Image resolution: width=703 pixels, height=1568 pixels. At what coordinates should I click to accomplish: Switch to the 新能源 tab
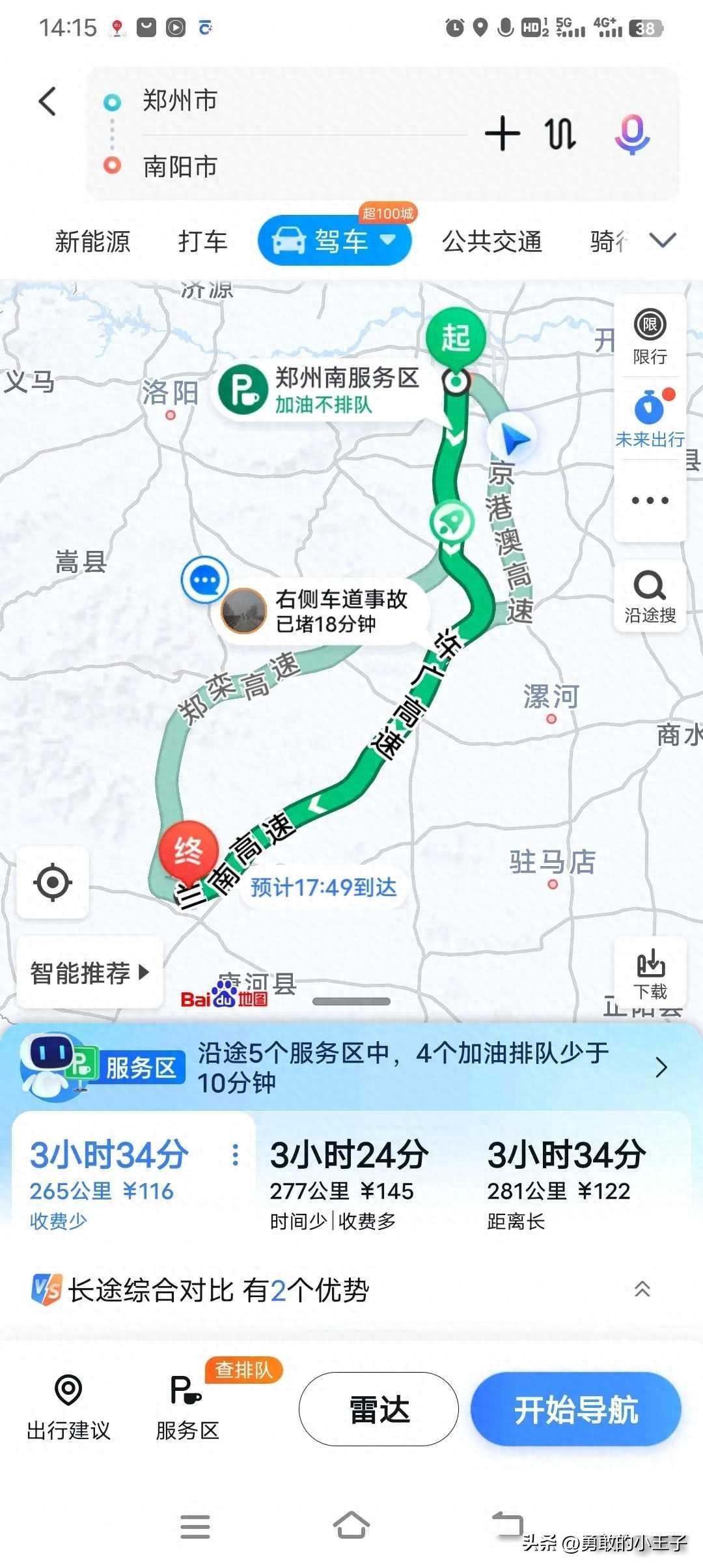[x=92, y=242]
